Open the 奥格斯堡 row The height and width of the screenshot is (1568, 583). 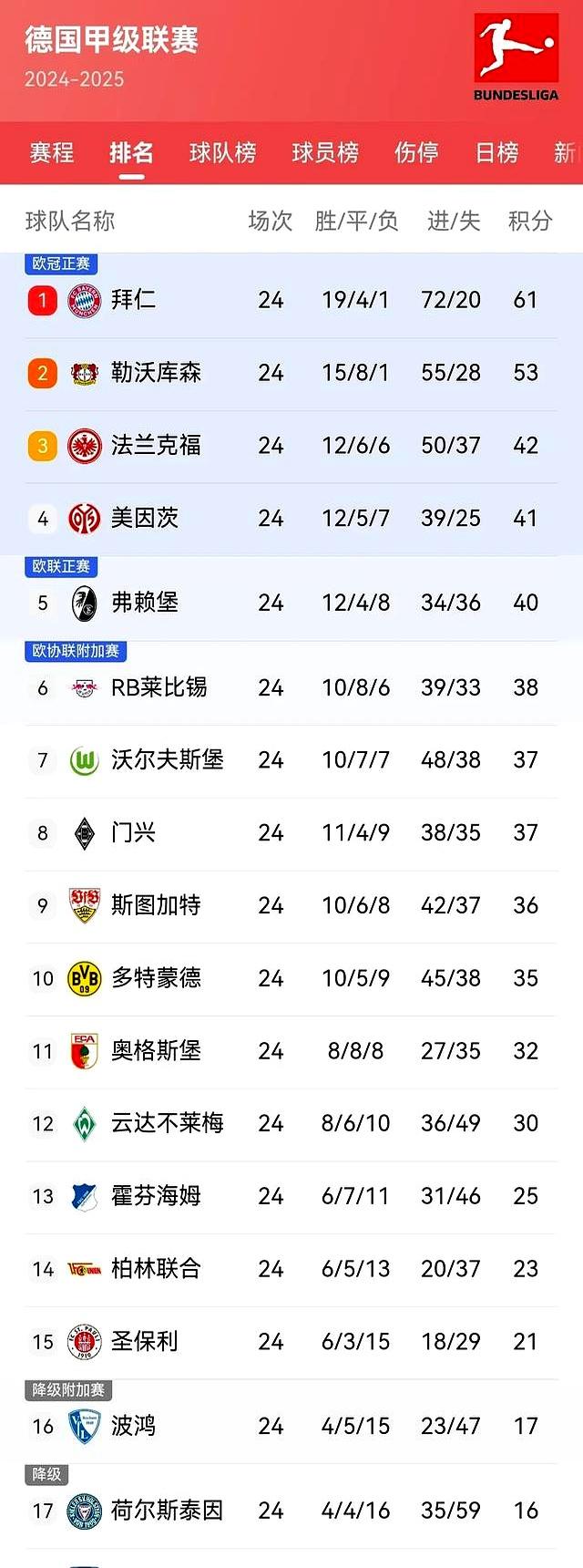(156, 1051)
